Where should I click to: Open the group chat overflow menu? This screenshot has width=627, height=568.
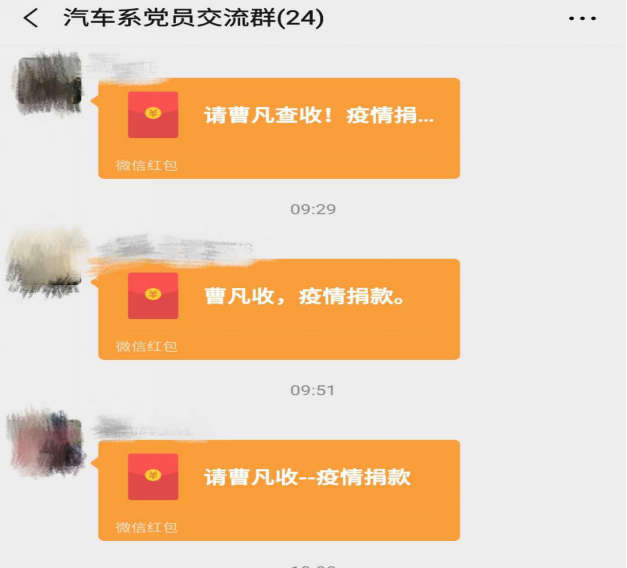pyautogui.click(x=582, y=19)
